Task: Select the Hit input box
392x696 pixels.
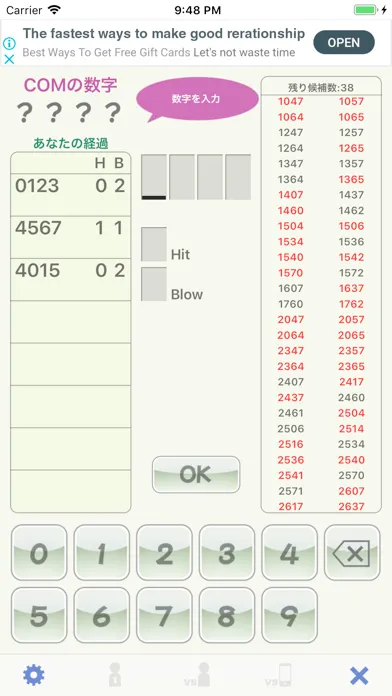Action: 154,244
